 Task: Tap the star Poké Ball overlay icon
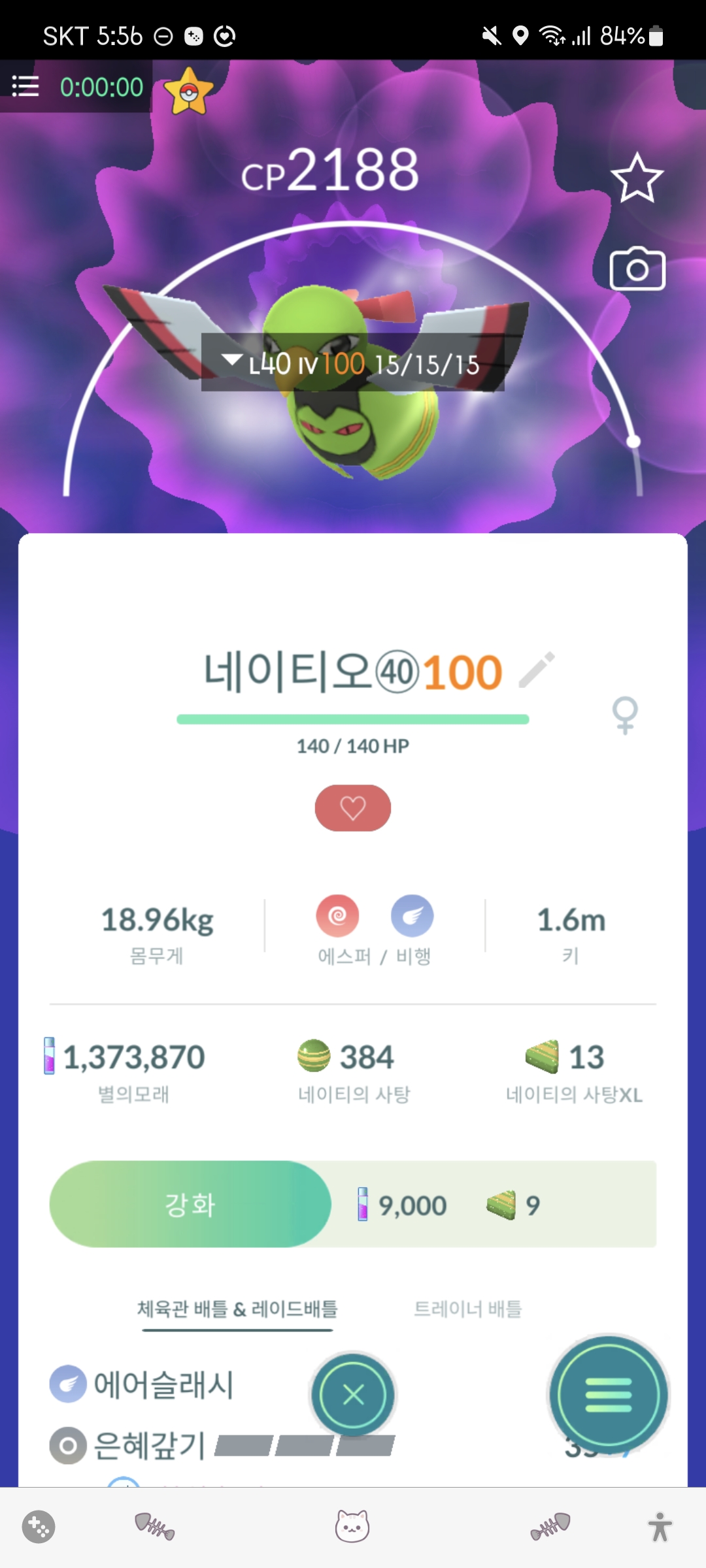(188, 92)
